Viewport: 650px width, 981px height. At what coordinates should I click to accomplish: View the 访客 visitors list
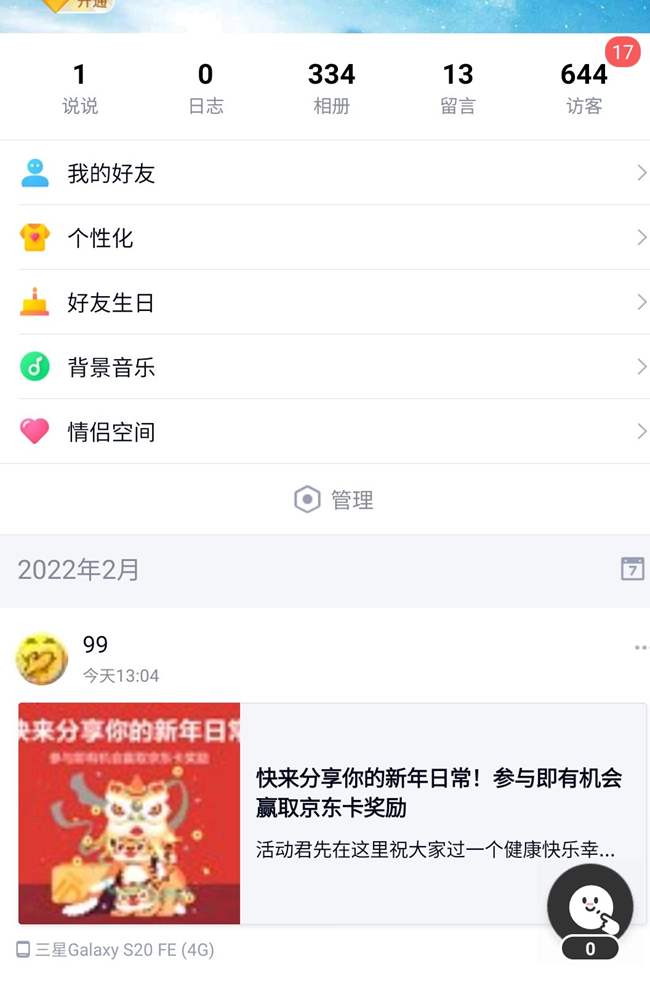click(584, 88)
